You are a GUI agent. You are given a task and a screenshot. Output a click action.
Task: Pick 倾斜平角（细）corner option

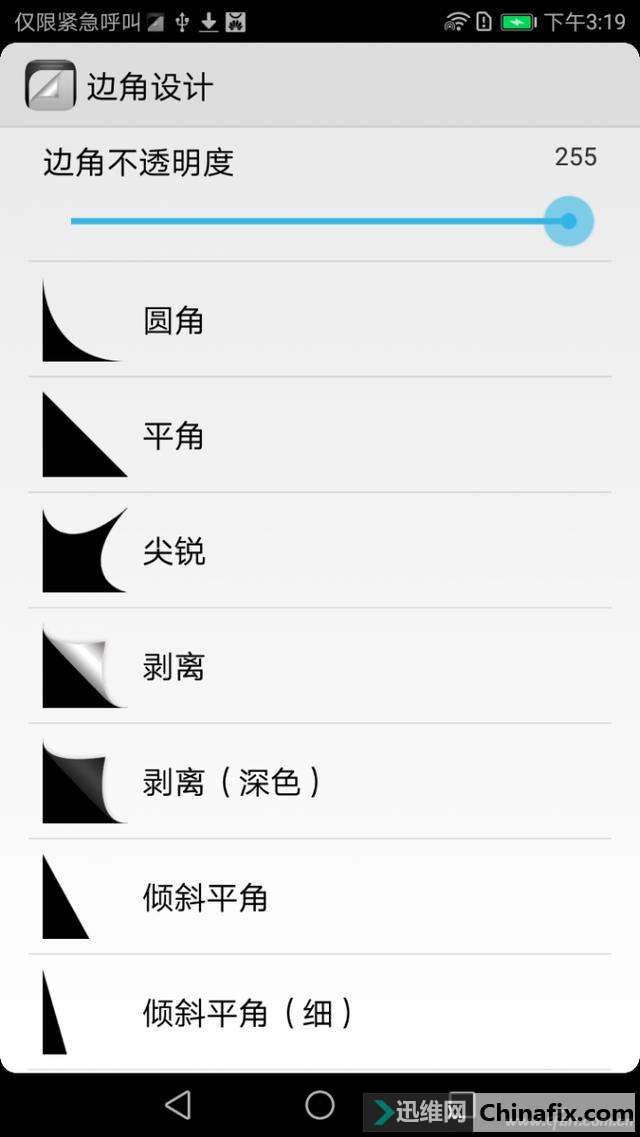coord(320,1013)
